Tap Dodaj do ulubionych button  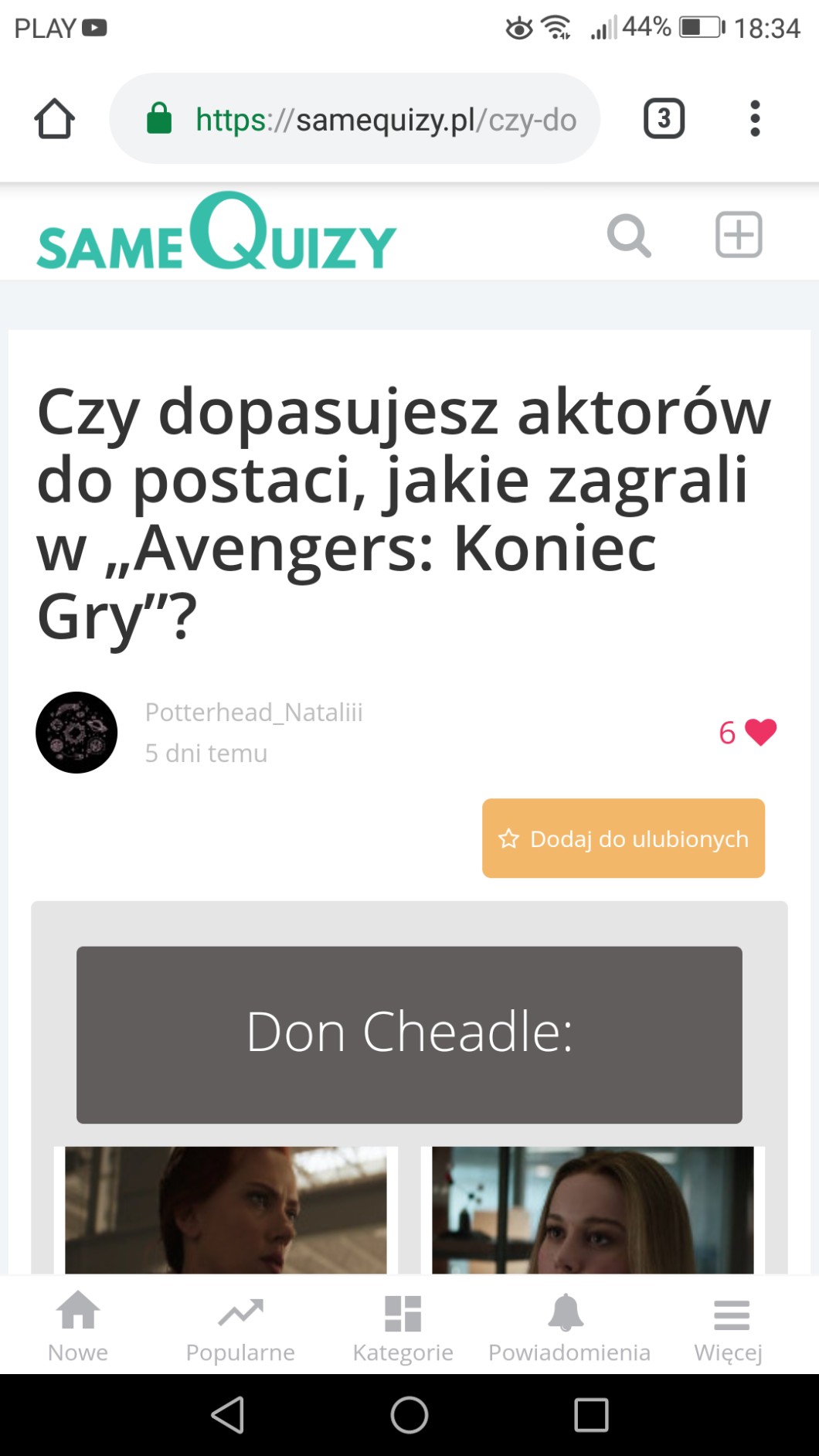(623, 839)
